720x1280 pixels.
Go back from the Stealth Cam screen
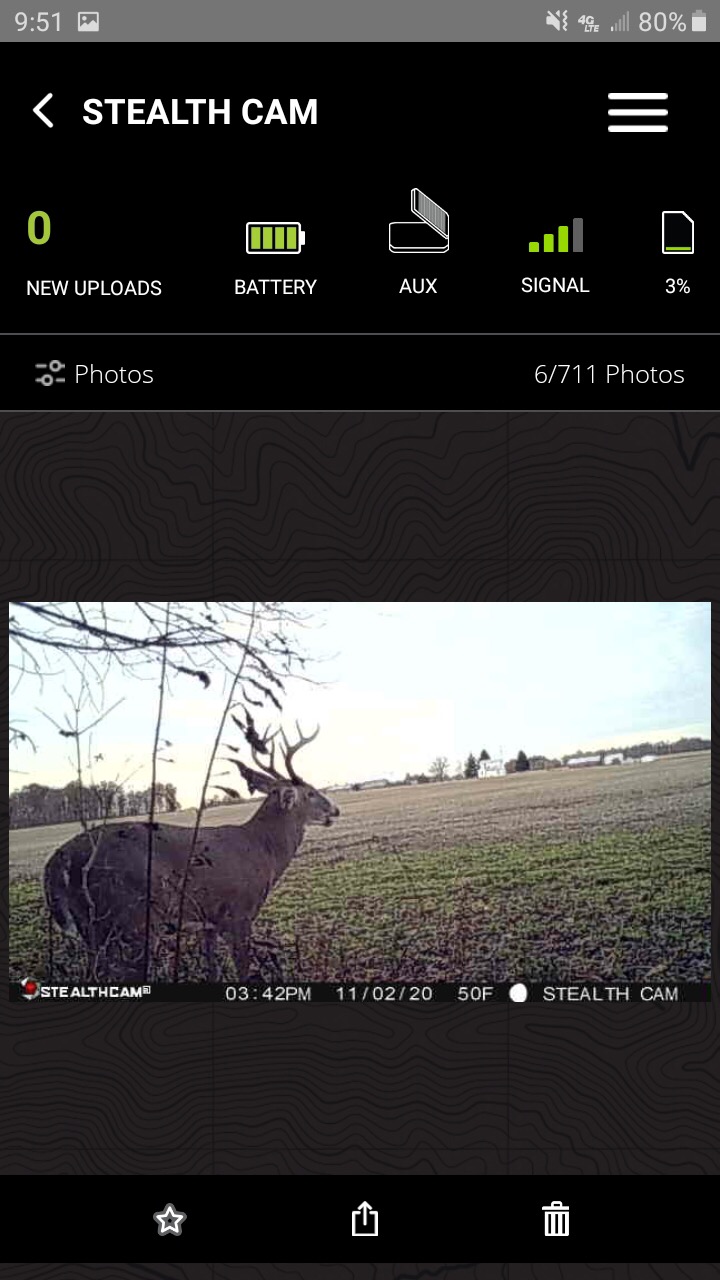(x=43, y=111)
